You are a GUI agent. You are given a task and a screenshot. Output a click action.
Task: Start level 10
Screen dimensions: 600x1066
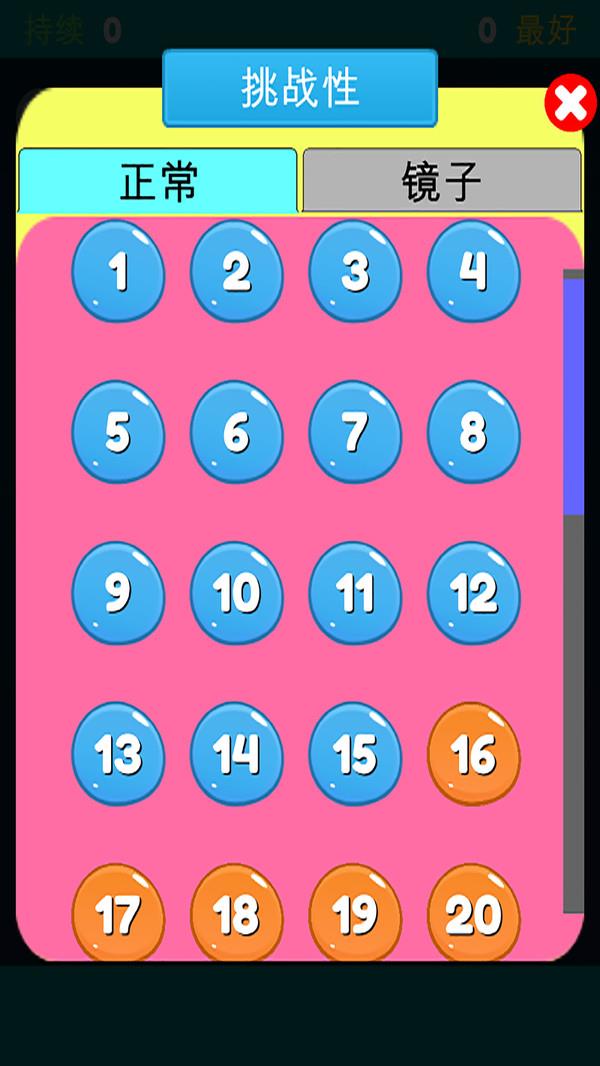(236, 593)
